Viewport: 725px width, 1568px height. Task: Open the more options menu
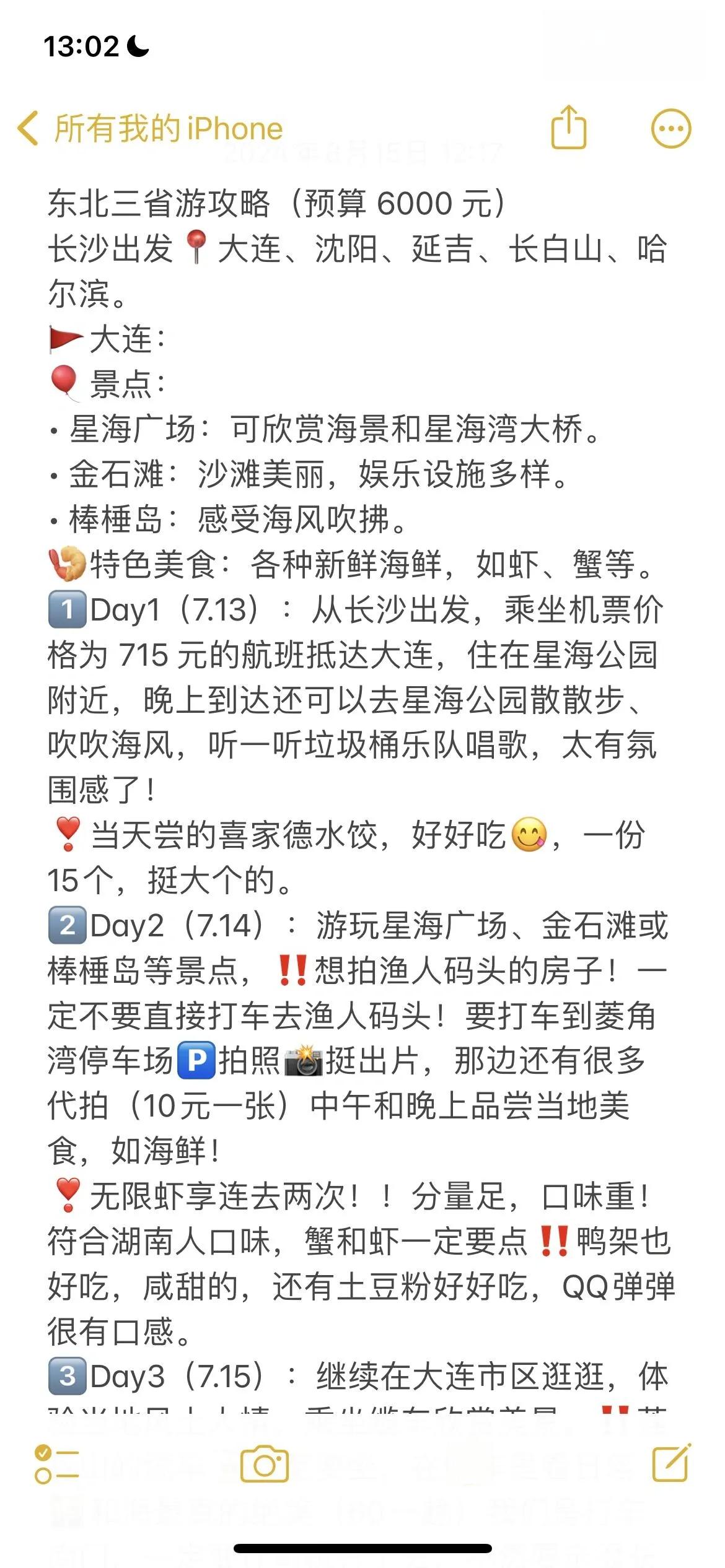point(670,129)
